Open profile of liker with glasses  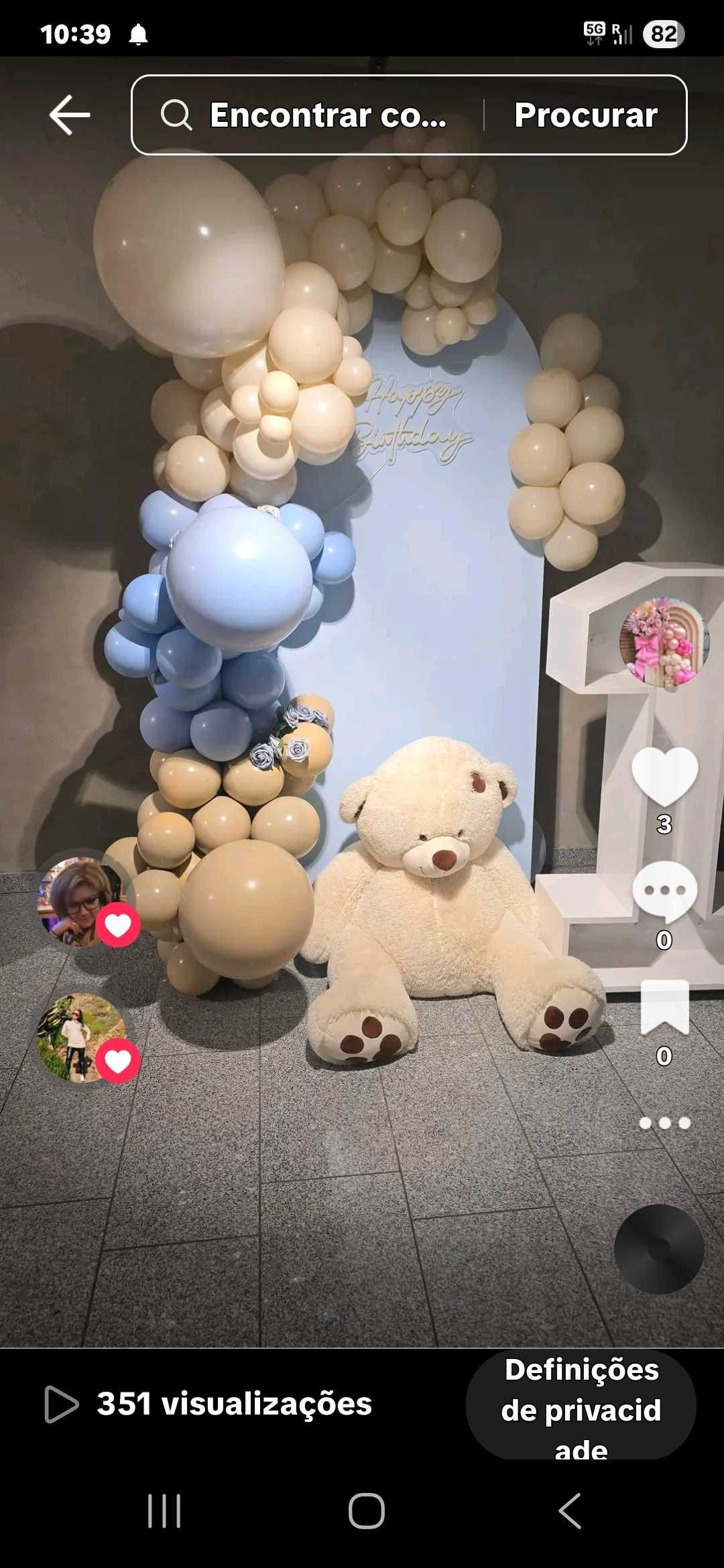pos(80,901)
